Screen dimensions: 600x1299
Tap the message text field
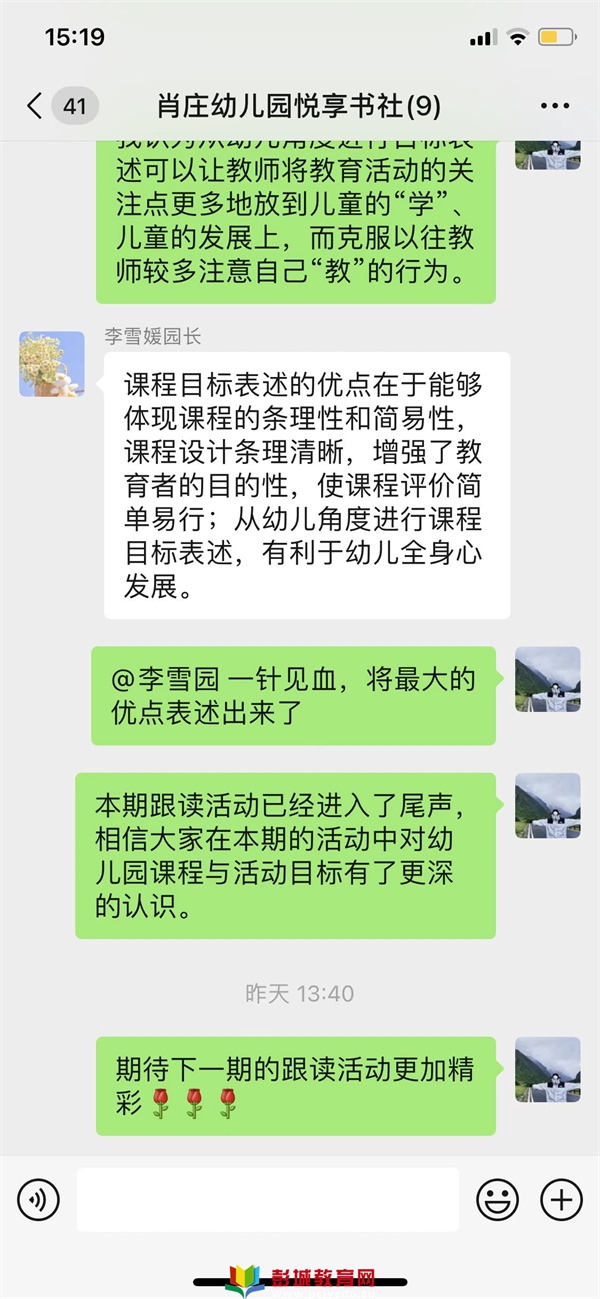click(x=267, y=1198)
